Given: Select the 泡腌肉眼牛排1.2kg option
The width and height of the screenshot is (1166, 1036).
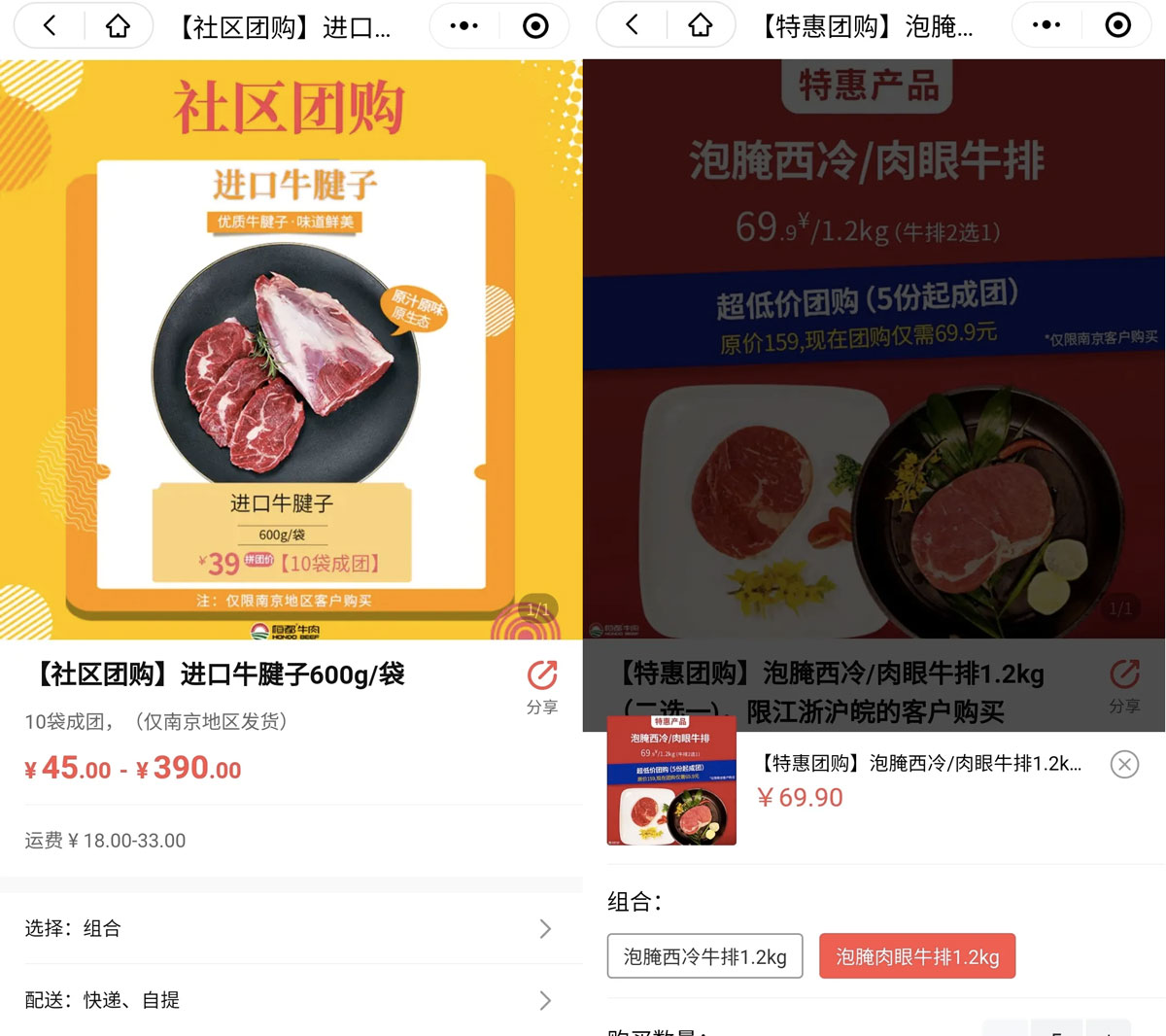Looking at the screenshot, I should click(917, 956).
